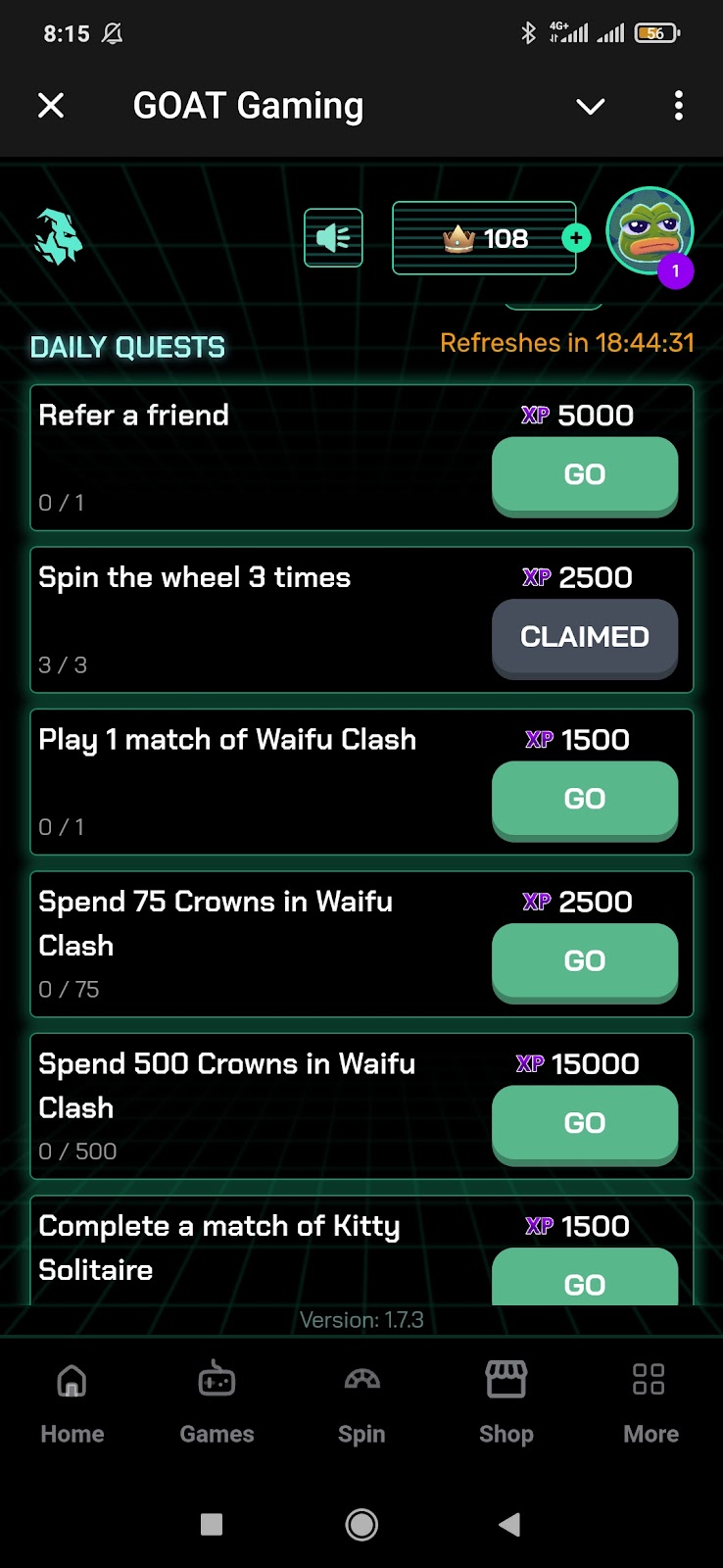This screenshot has height=1568, width=723.
Task: Tap GO for Spend 500 Crowns quest
Action: click(584, 1123)
